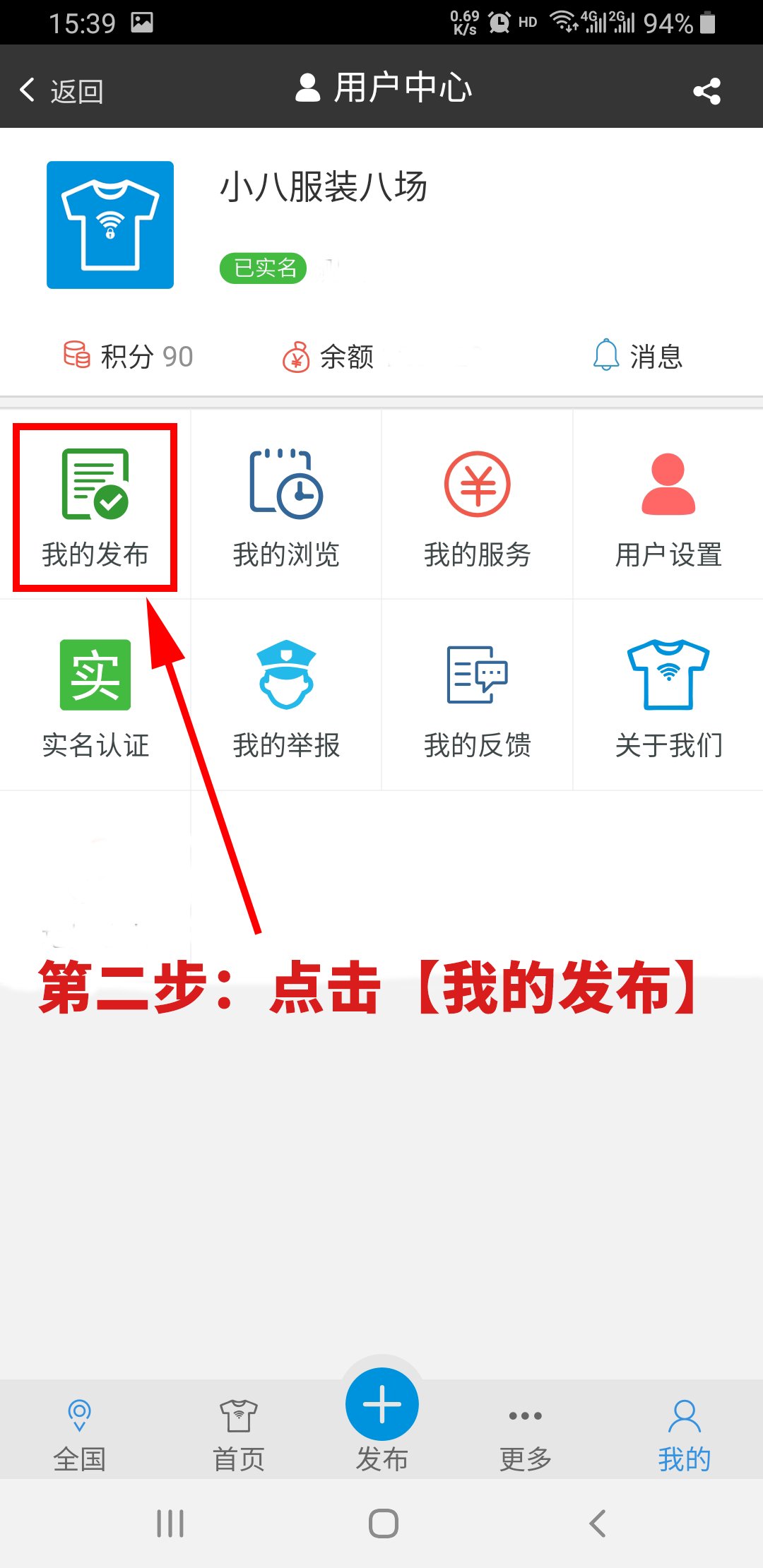Open 我的发布 grid item
Image resolution: width=763 pixels, height=1568 pixels.
pyautogui.click(x=95, y=506)
